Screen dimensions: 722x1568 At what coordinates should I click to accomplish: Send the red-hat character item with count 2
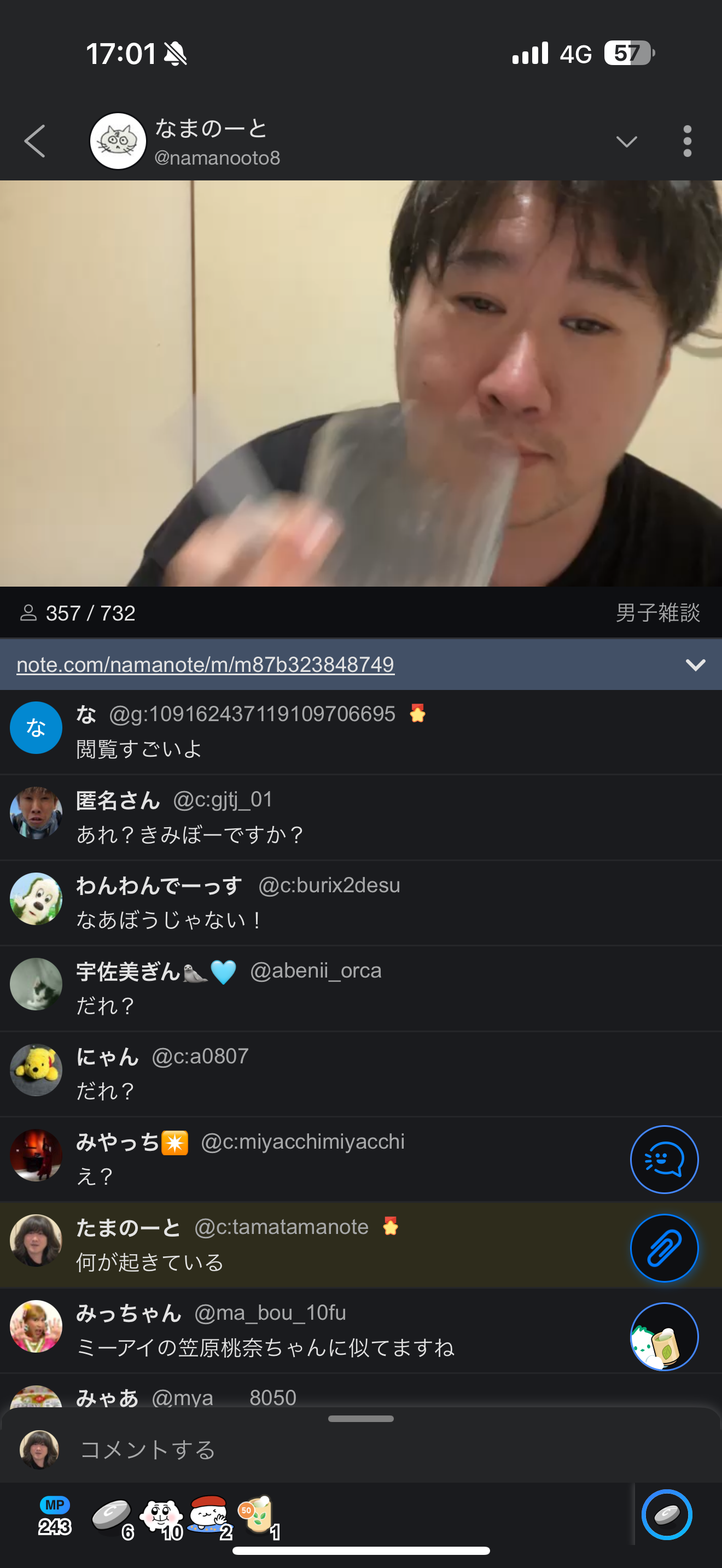[x=210, y=1516]
